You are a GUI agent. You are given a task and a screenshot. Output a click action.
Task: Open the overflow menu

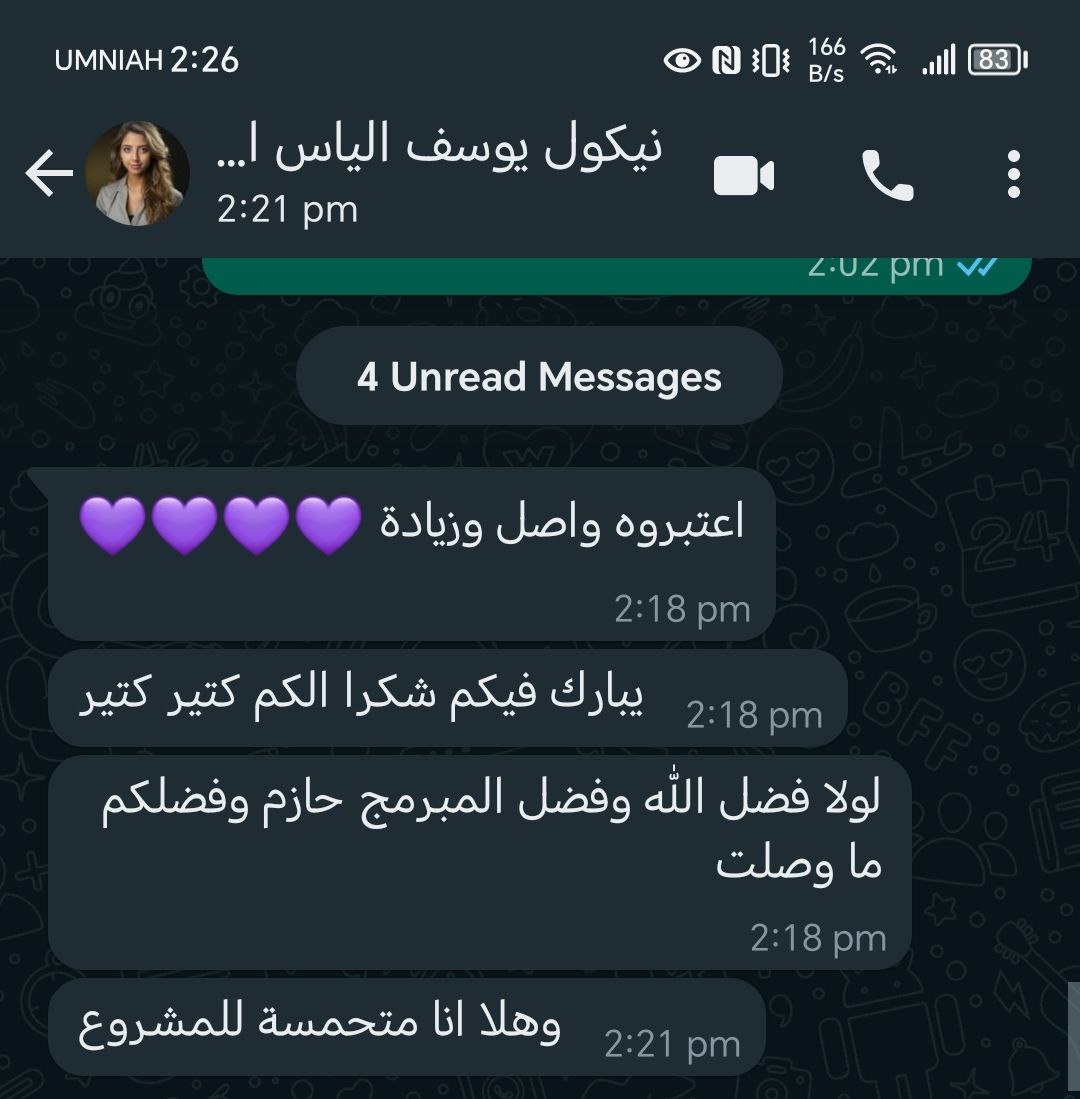click(x=1014, y=175)
